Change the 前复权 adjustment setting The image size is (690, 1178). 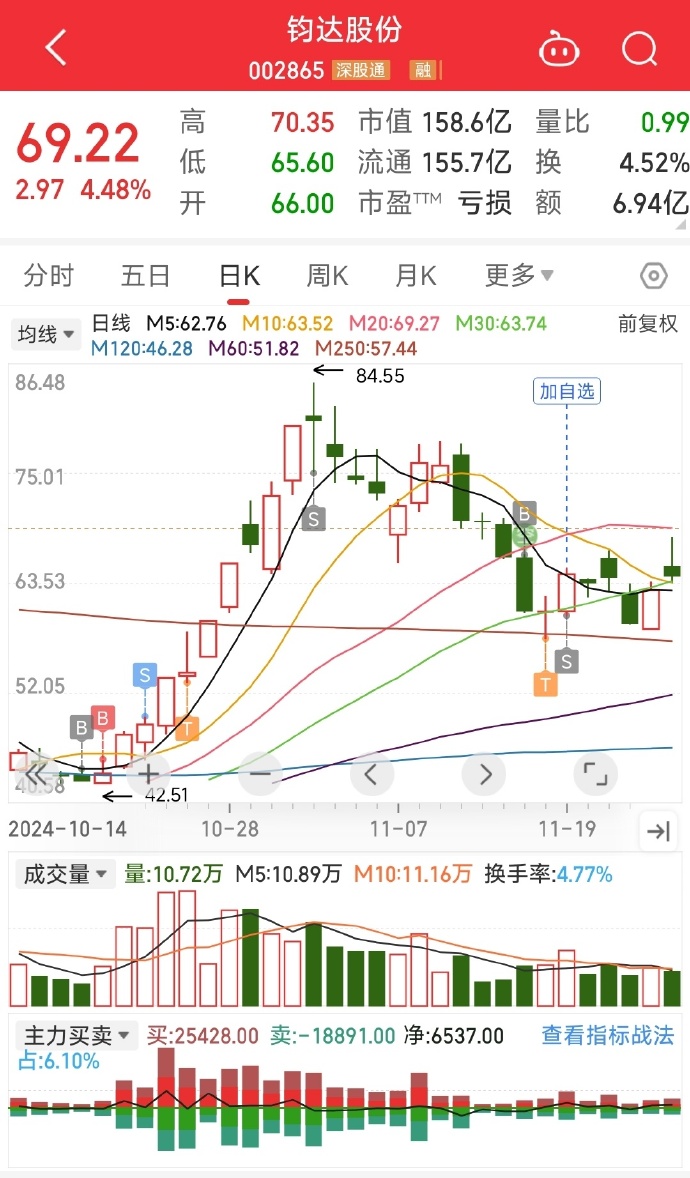[648, 324]
